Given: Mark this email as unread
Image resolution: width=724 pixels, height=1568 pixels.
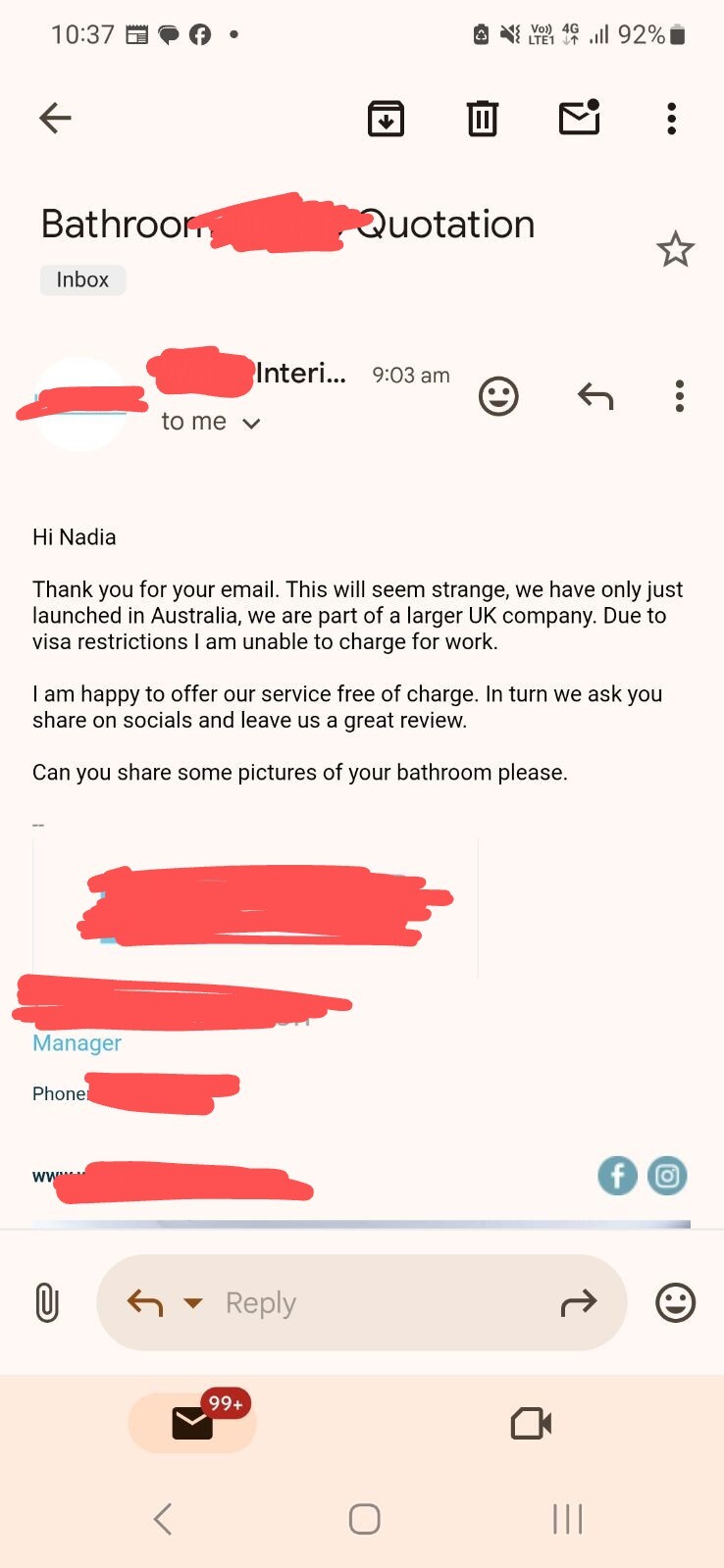Looking at the screenshot, I should pyautogui.click(x=579, y=119).
